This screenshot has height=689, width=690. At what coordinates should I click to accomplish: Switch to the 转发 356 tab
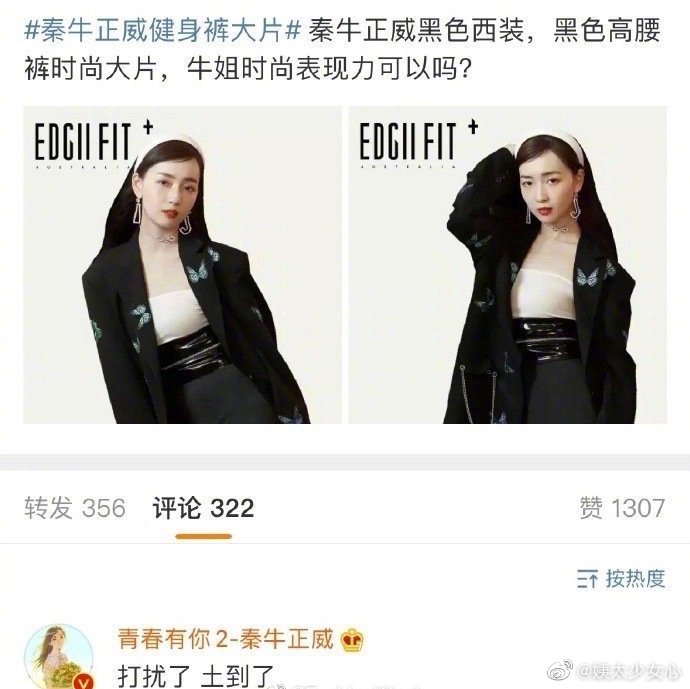pos(75,508)
